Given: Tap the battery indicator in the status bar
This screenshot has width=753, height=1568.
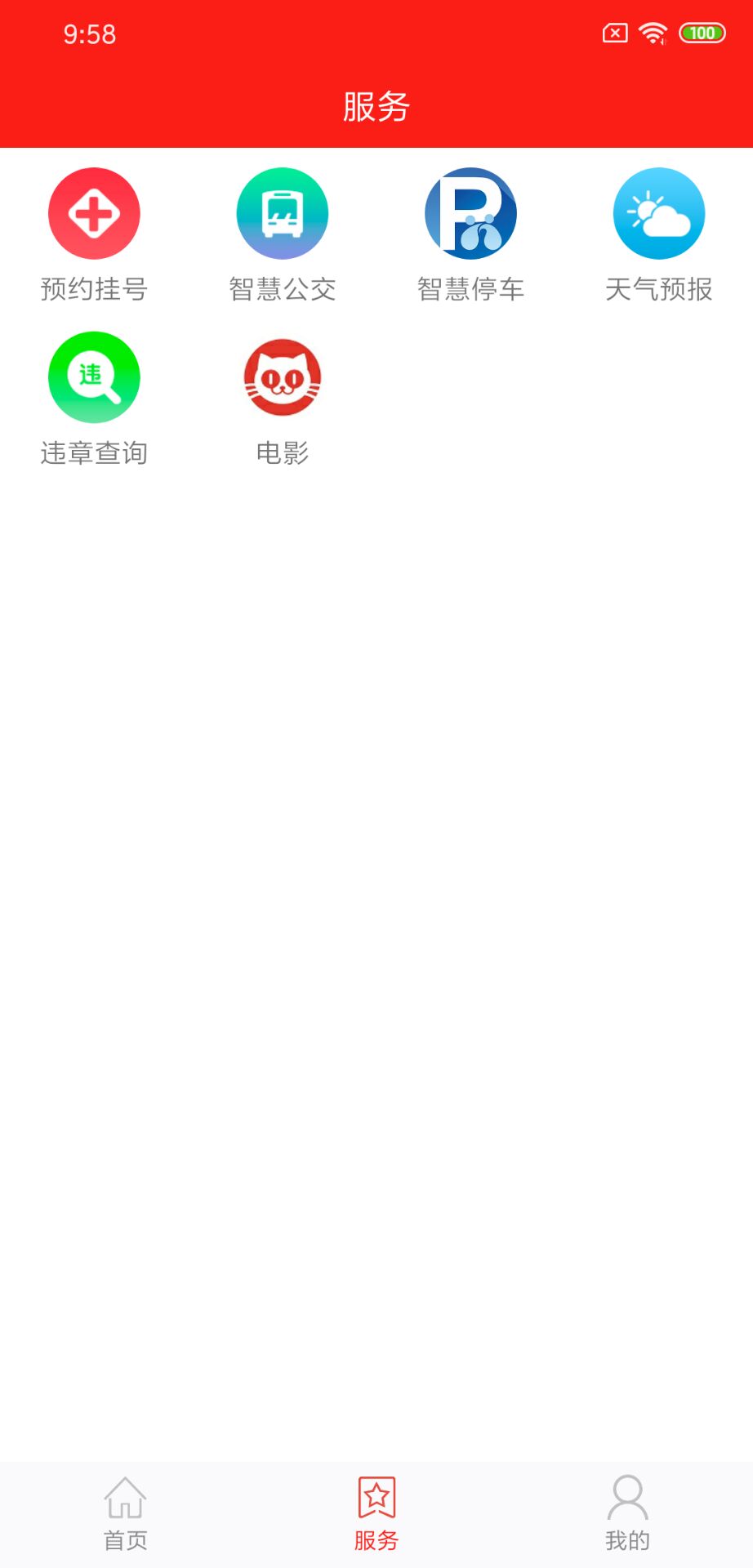Looking at the screenshot, I should (x=702, y=33).
